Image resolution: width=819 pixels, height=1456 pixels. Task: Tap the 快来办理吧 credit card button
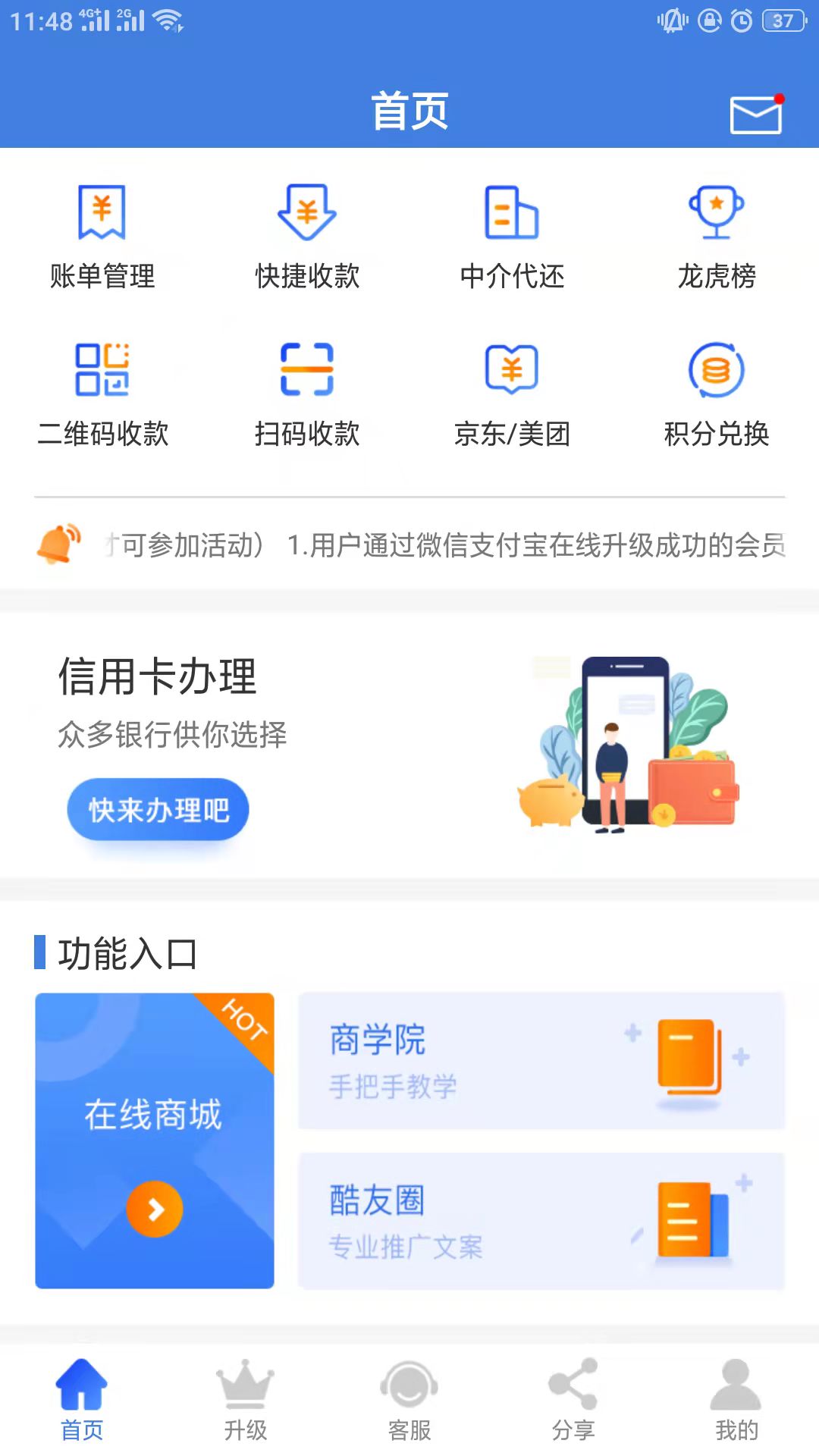(x=158, y=810)
